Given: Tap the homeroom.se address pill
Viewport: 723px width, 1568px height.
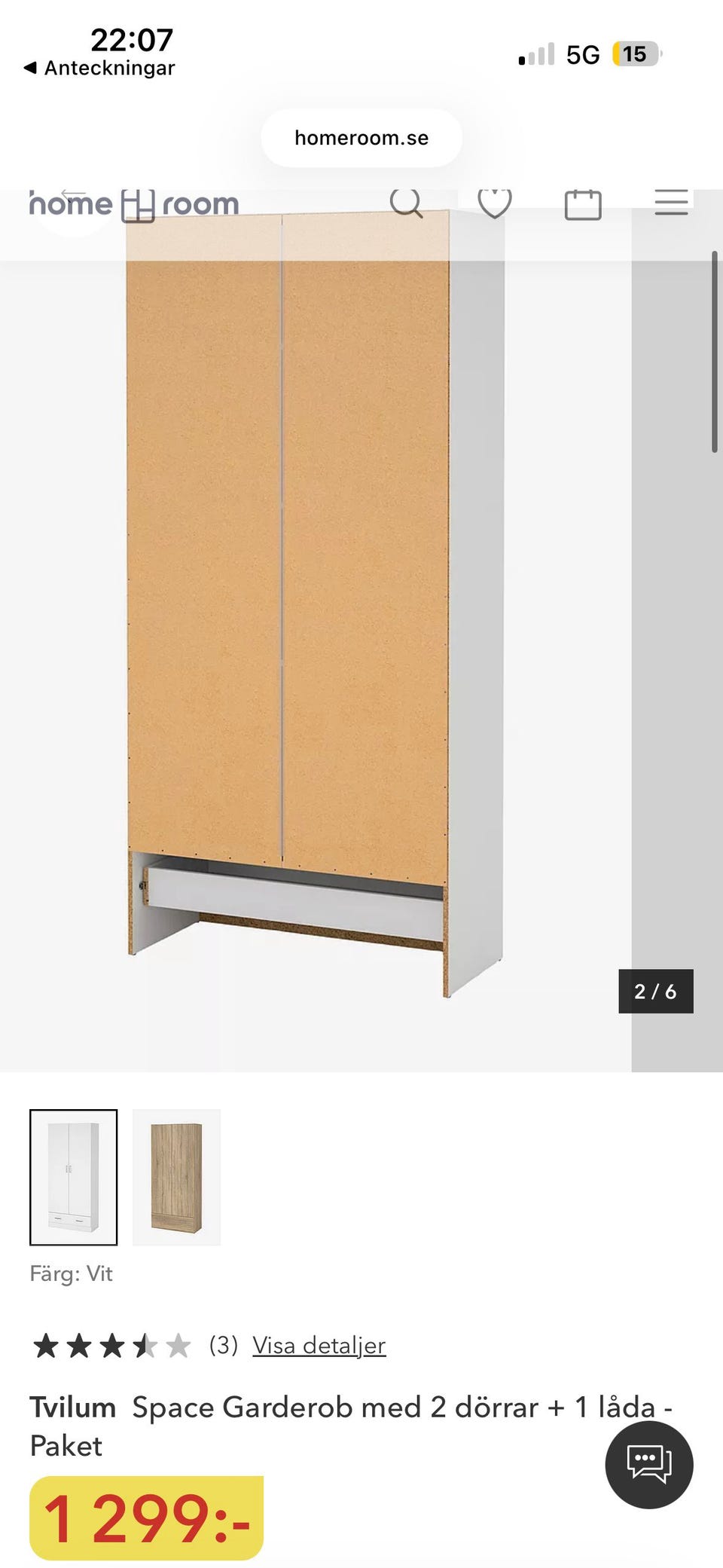Looking at the screenshot, I should pyautogui.click(x=361, y=137).
